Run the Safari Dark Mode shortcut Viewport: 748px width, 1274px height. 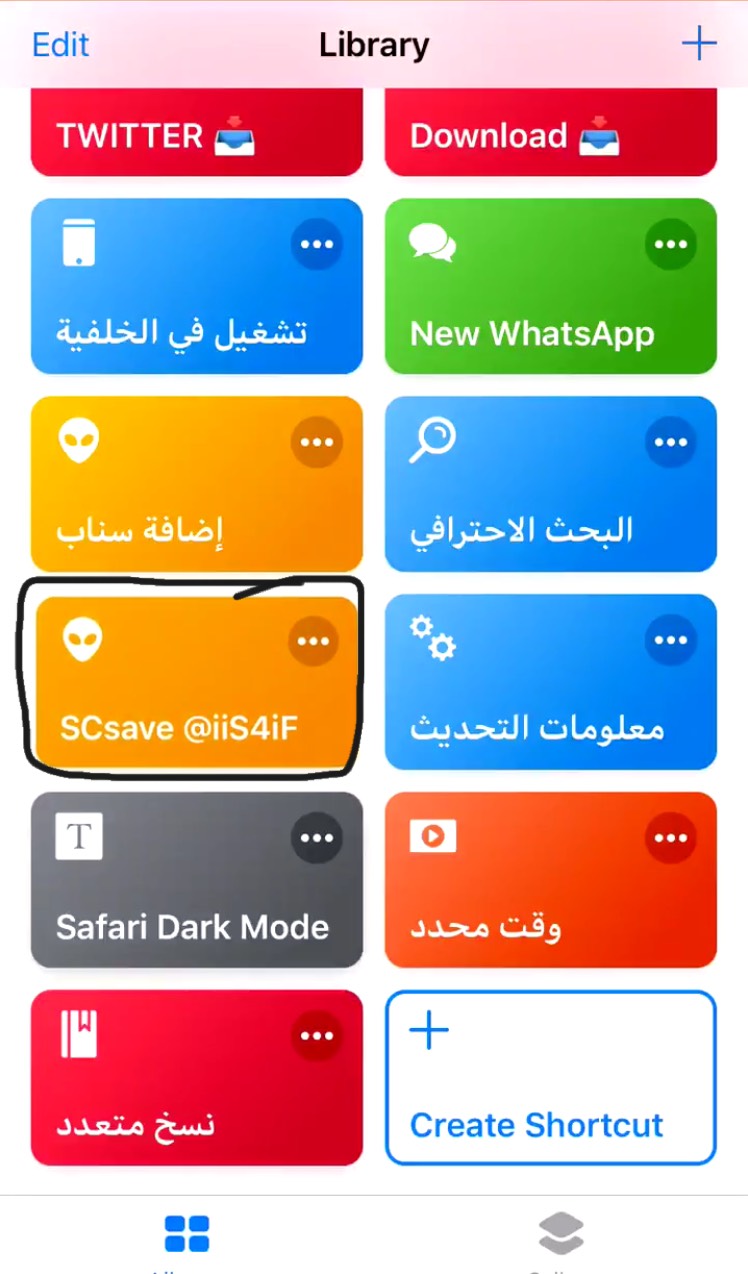(x=197, y=880)
